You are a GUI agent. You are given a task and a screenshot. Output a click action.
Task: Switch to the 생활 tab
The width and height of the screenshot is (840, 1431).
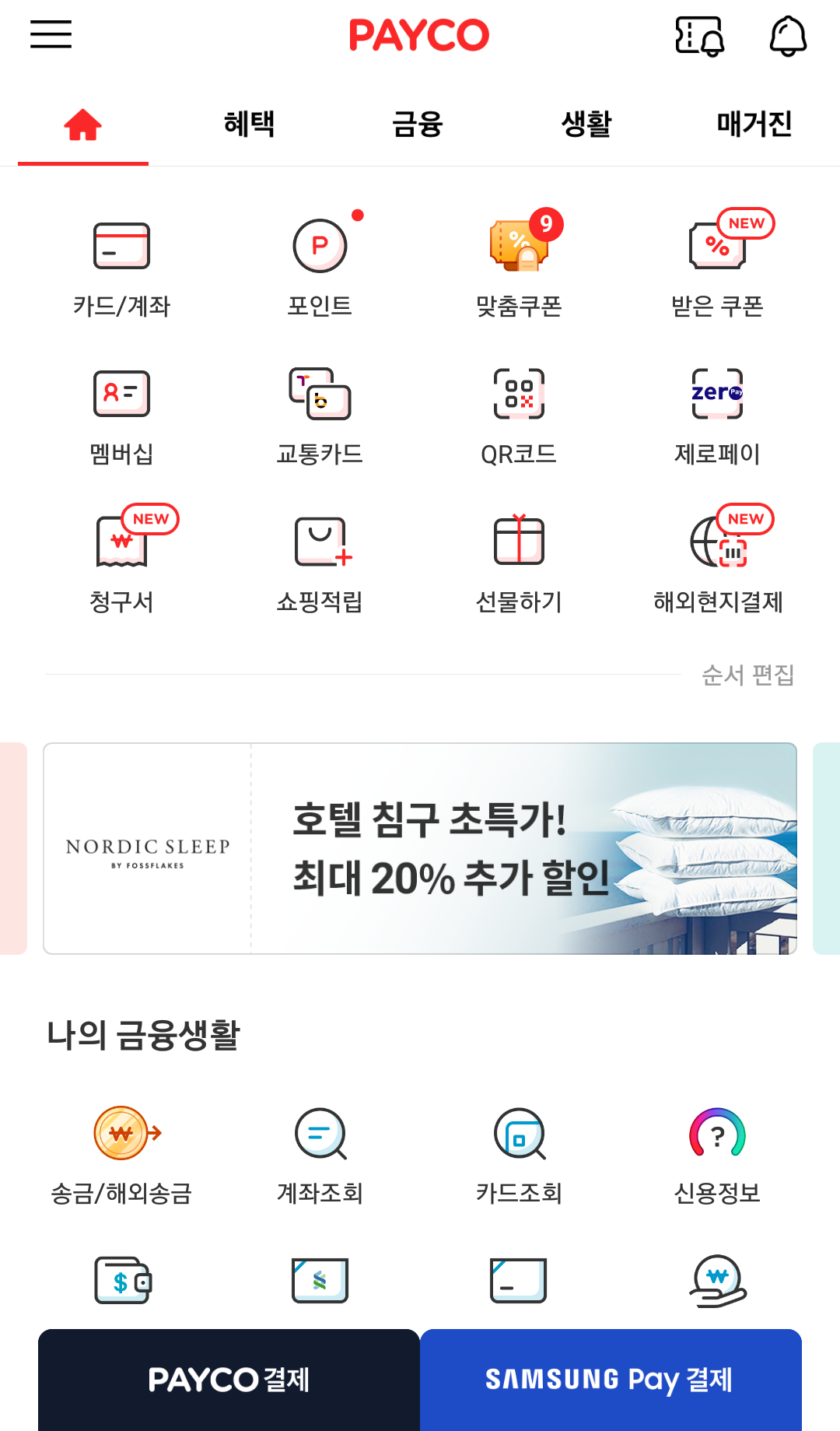(x=586, y=125)
